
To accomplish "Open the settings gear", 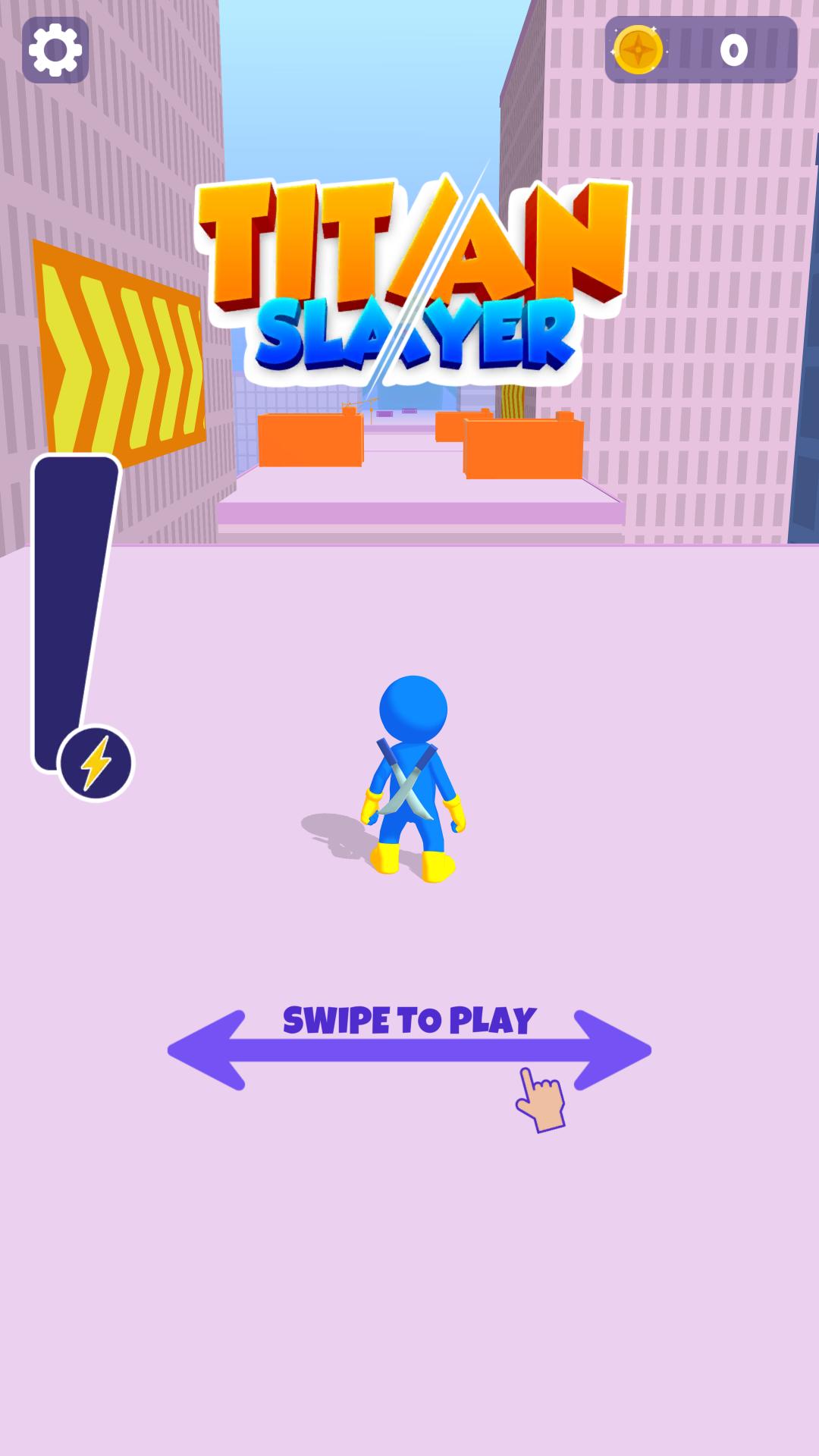I will tap(55, 50).
